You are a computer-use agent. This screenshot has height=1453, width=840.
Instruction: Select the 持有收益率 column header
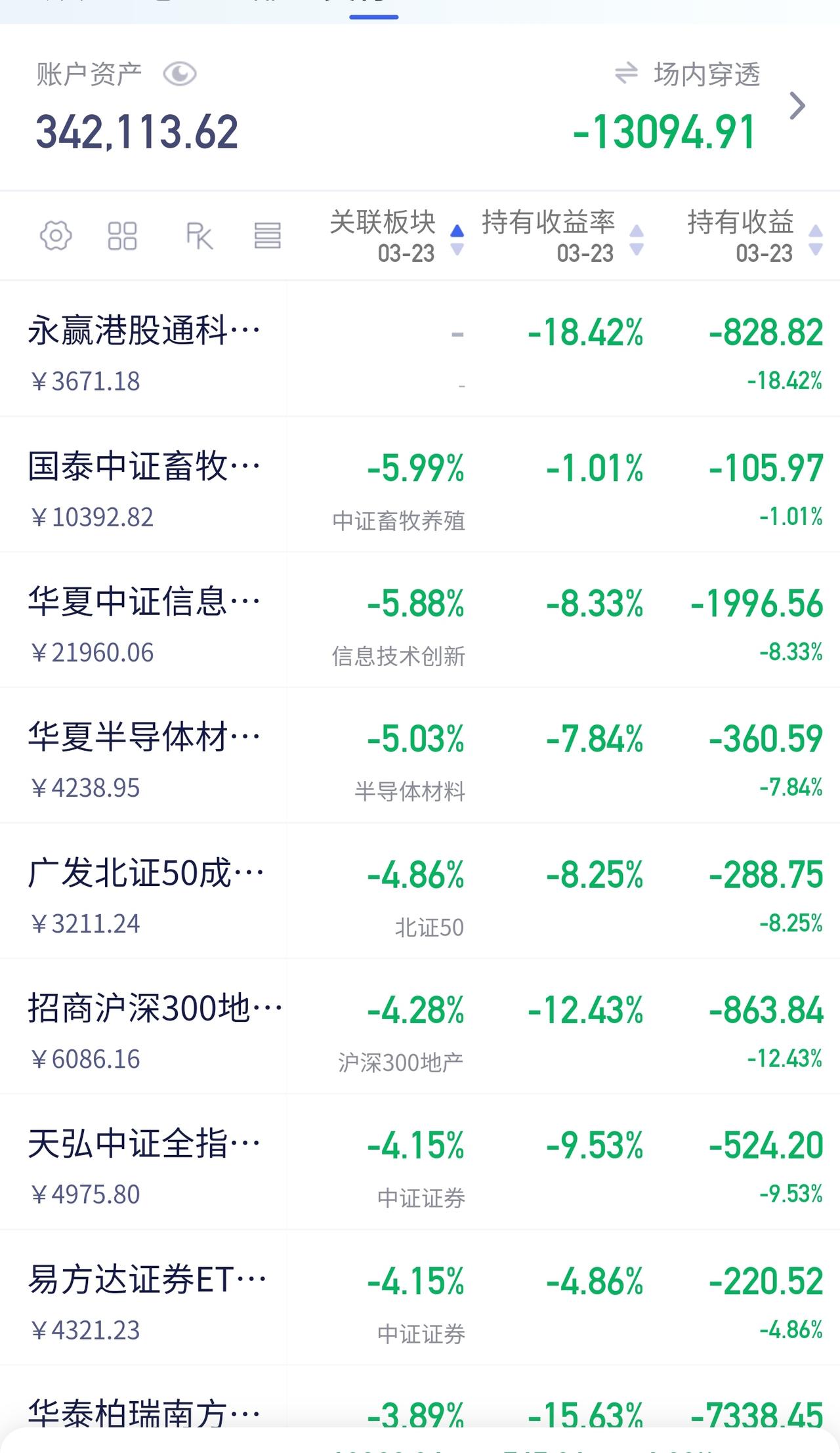(550, 223)
